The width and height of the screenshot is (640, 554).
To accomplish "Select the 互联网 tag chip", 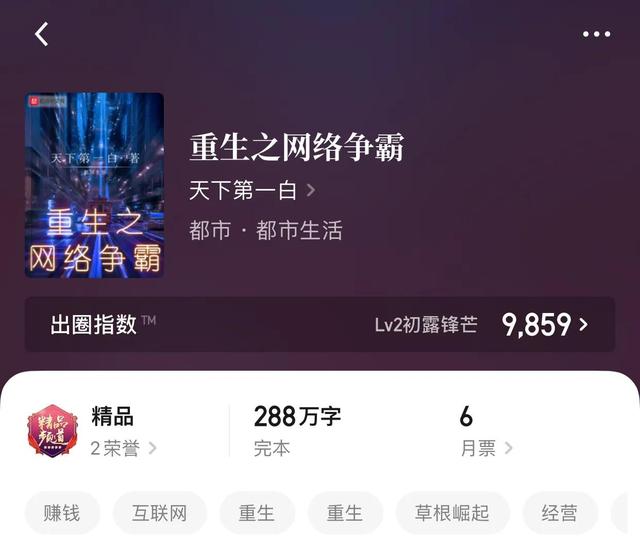I will (160, 513).
